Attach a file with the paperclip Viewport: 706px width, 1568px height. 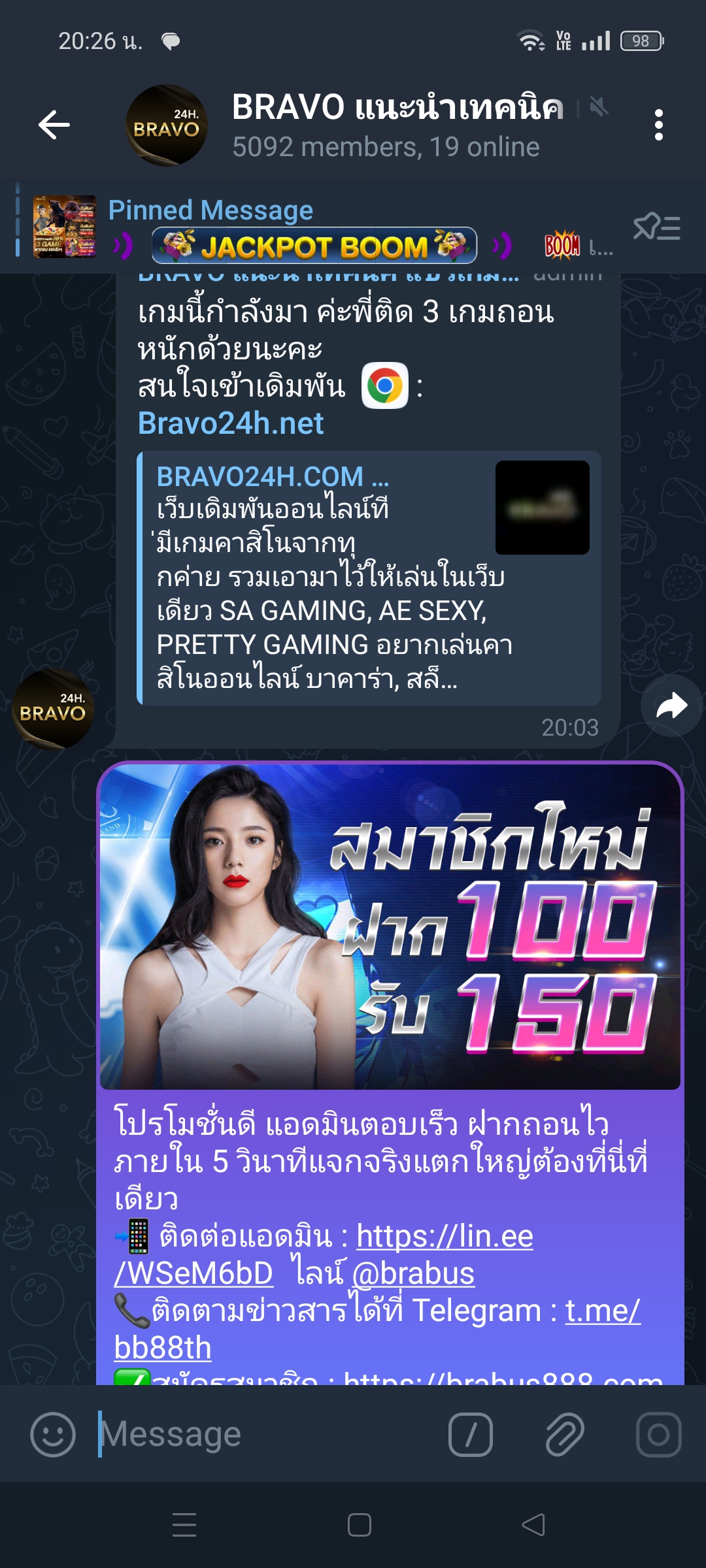click(564, 1435)
